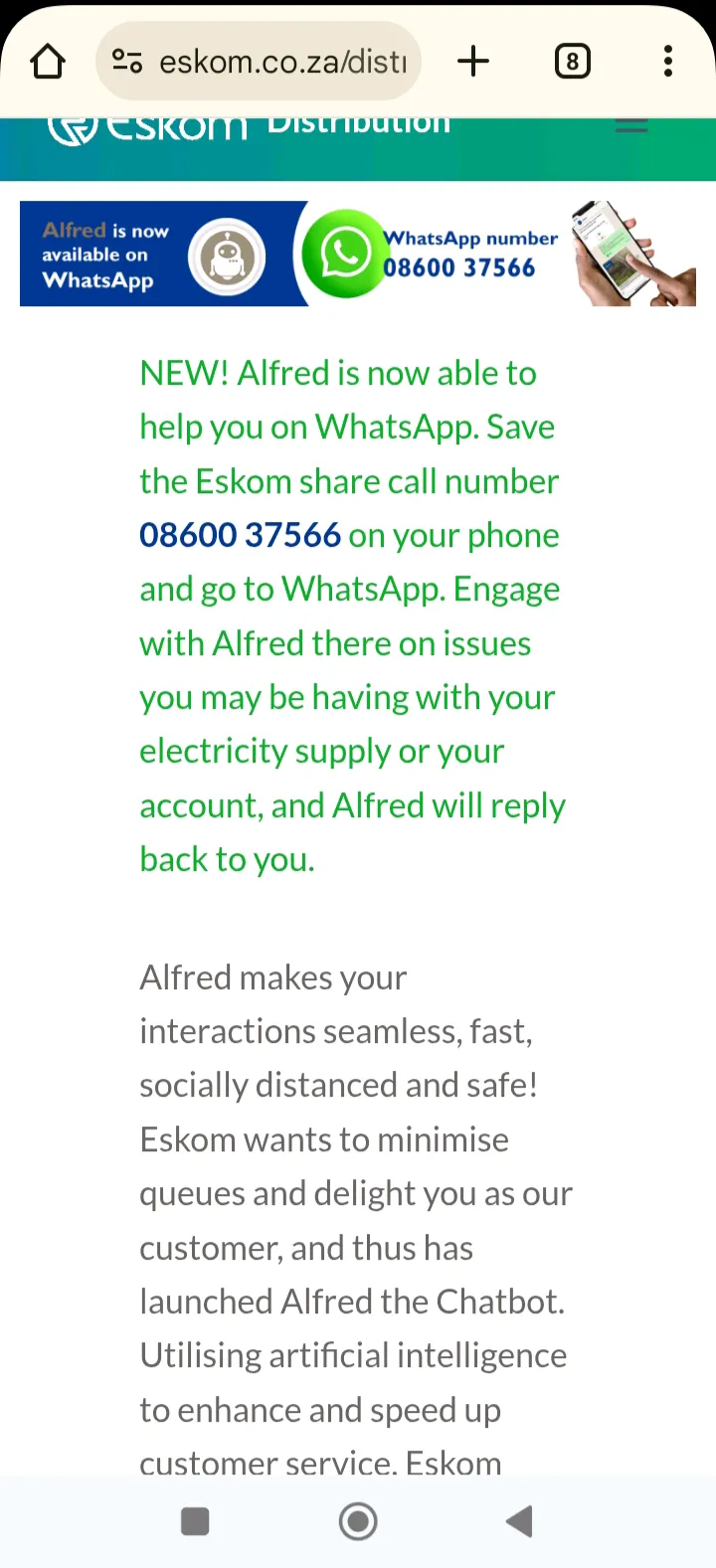Open recent apps from navigation bar
The height and width of the screenshot is (1568, 716).
tap(195, 1521)
